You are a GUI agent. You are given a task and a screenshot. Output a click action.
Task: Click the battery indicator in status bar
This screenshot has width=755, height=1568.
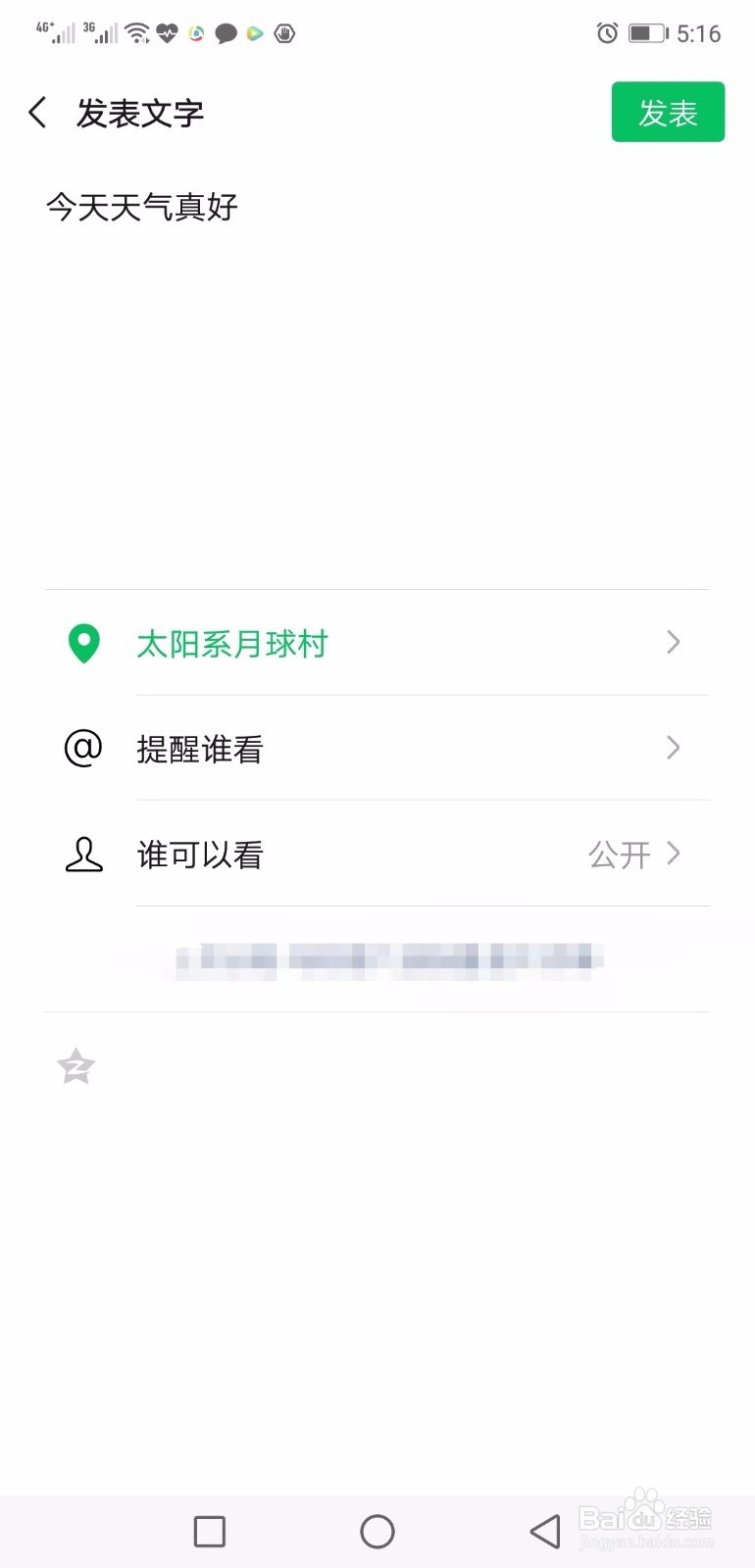tap(649, 32)
